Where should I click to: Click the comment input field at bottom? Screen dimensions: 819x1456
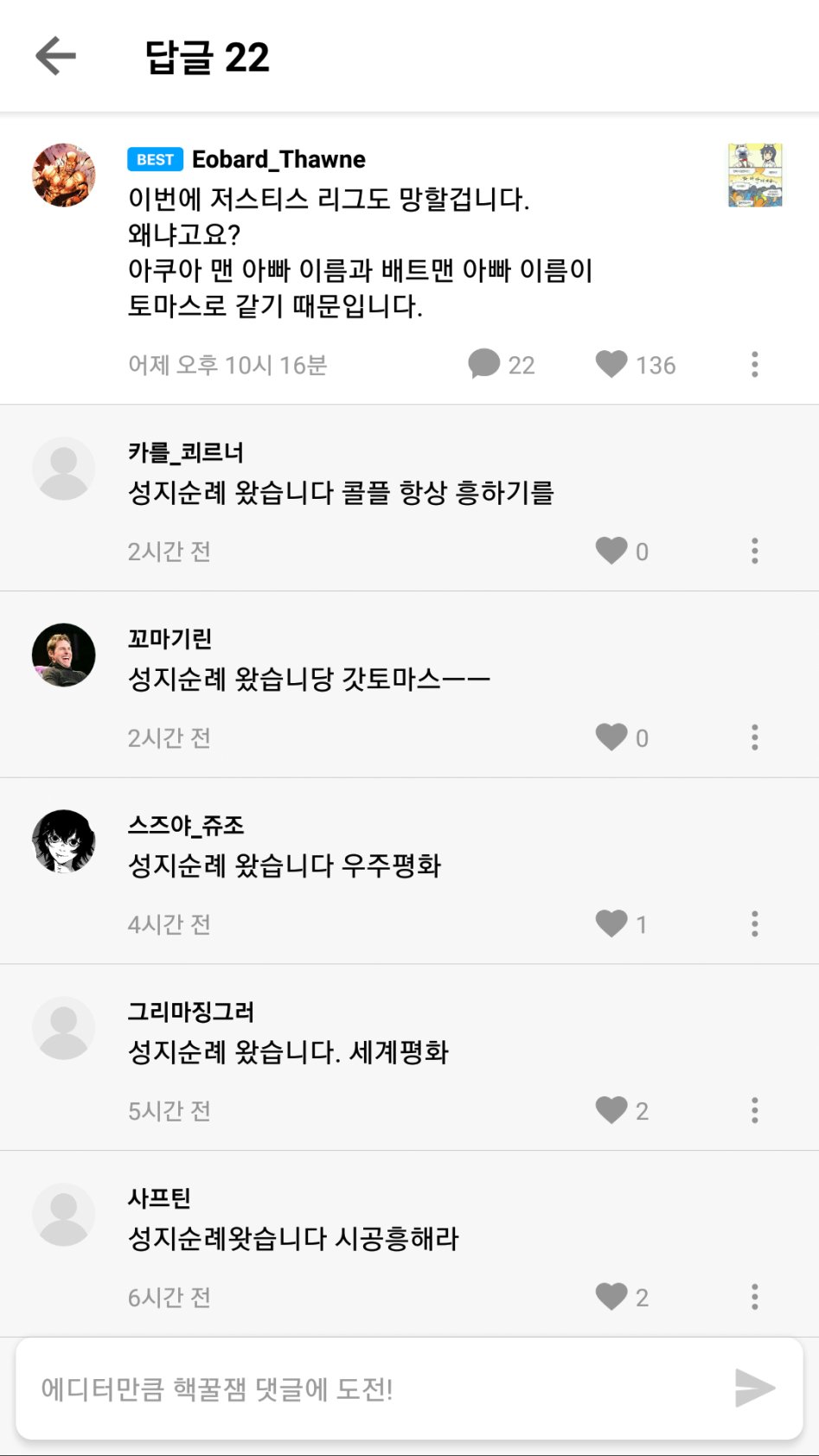(346, 1388)
